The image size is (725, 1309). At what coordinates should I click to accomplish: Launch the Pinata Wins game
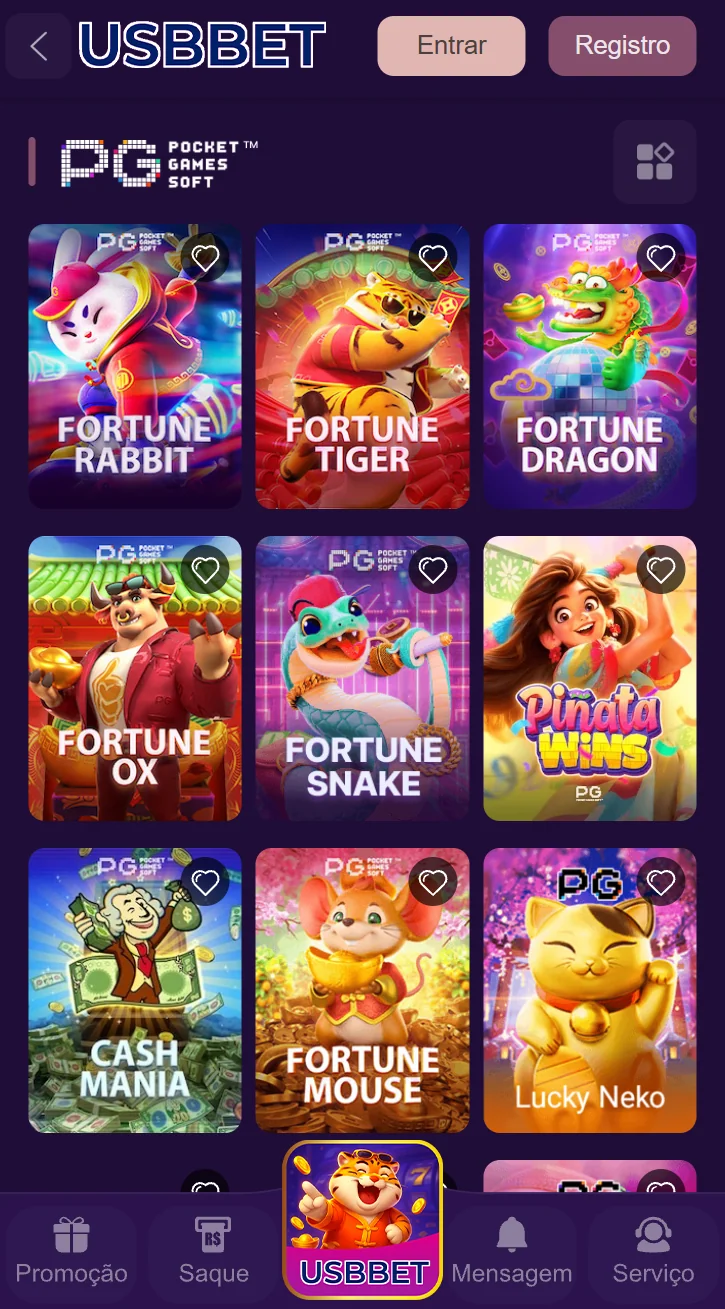pos(590,690)
